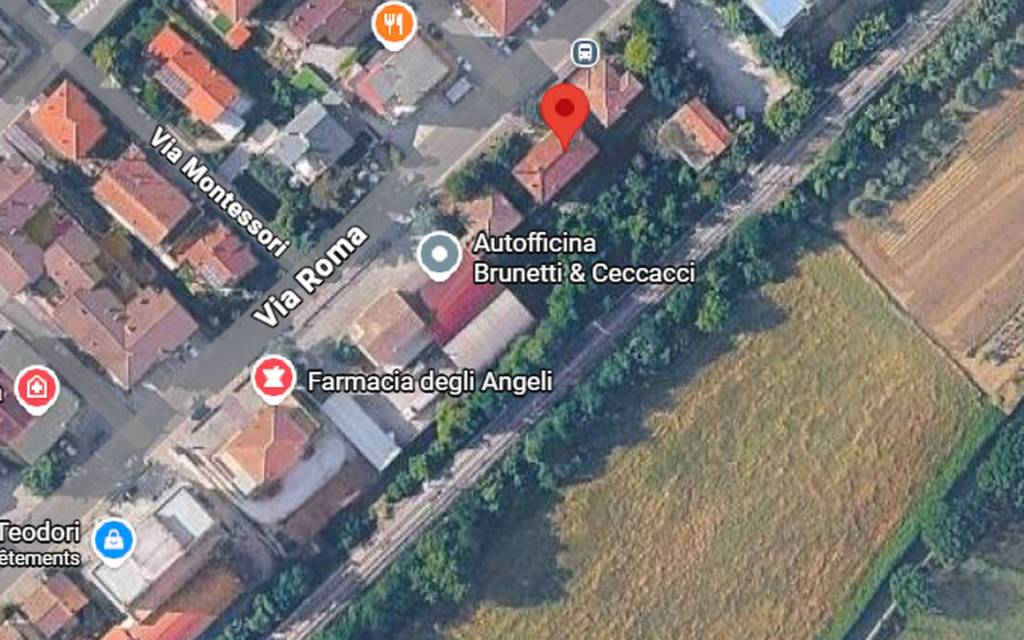Open the Autofficina Brunetti & Ceccacci marker
This screenshot has width=1024, height=640.
439,255
